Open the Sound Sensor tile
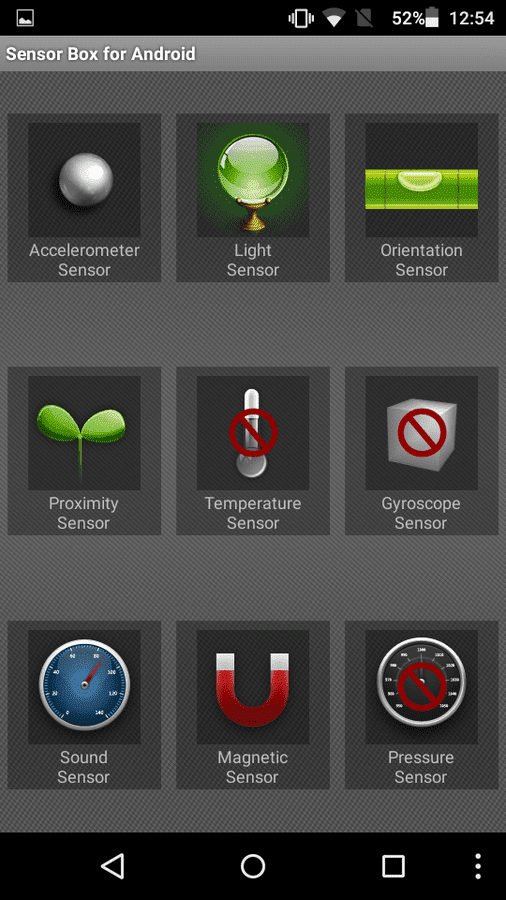Viewport: 506px width, 900px height. (84, 705)
